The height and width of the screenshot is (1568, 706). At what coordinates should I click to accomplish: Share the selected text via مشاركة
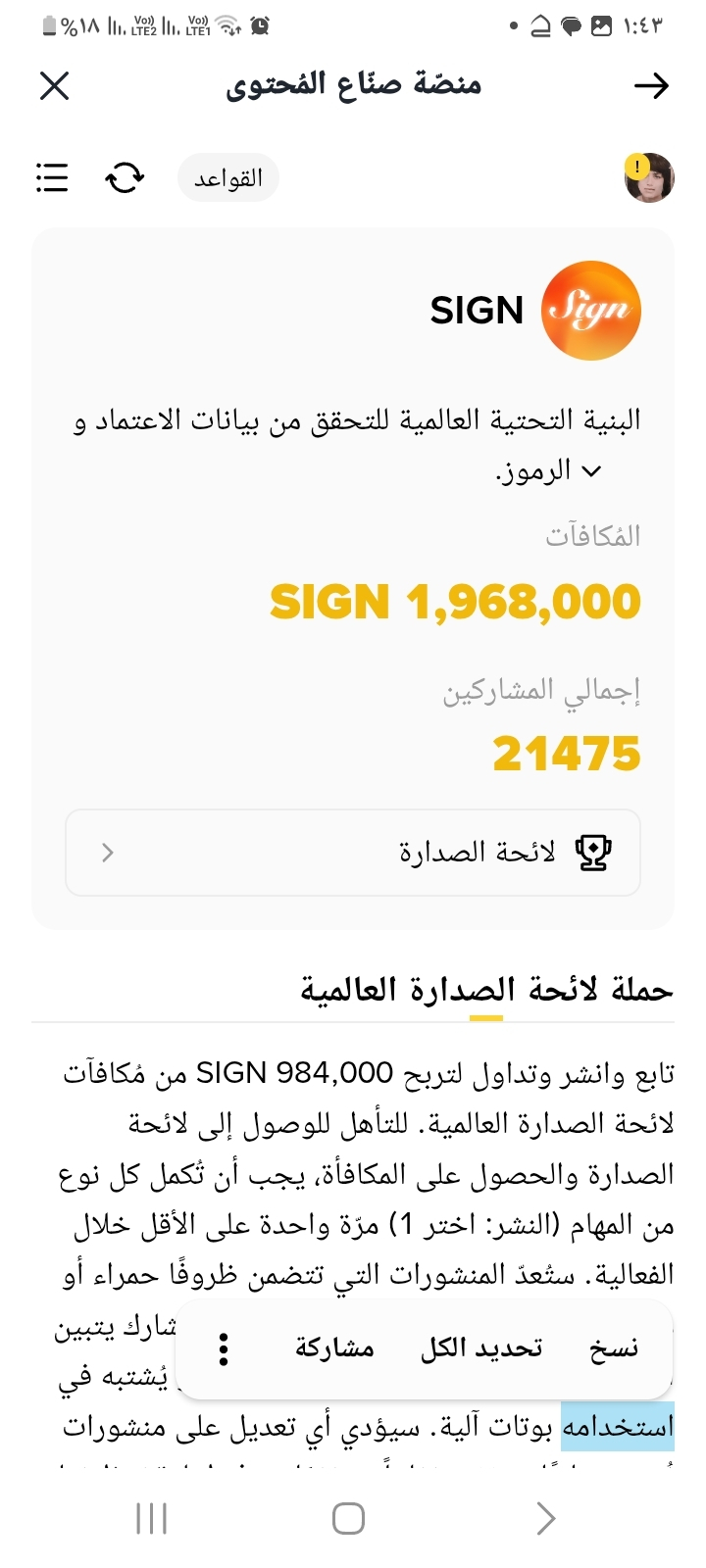[x=334, y=1349]
